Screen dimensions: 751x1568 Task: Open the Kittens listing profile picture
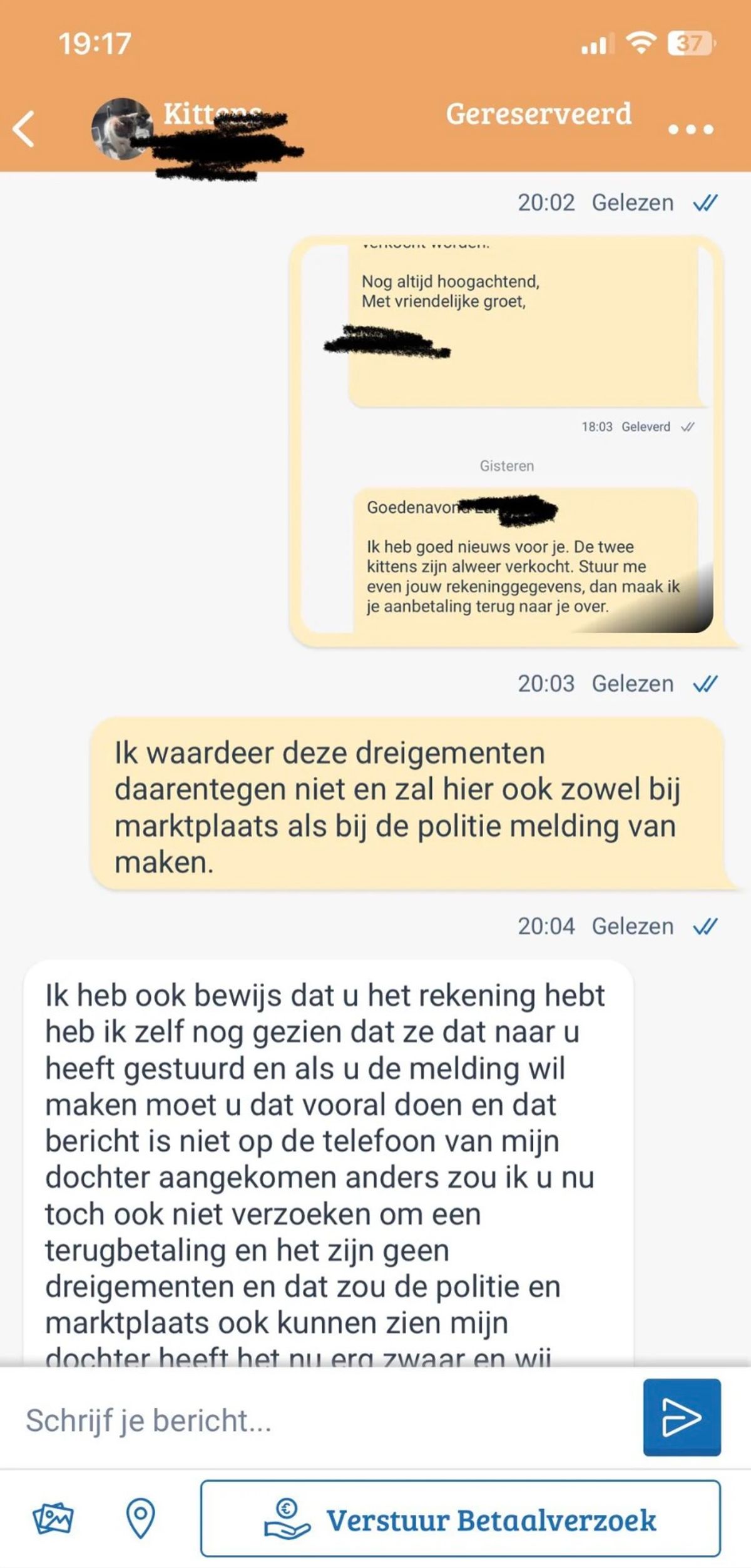[x=121, y=128]
